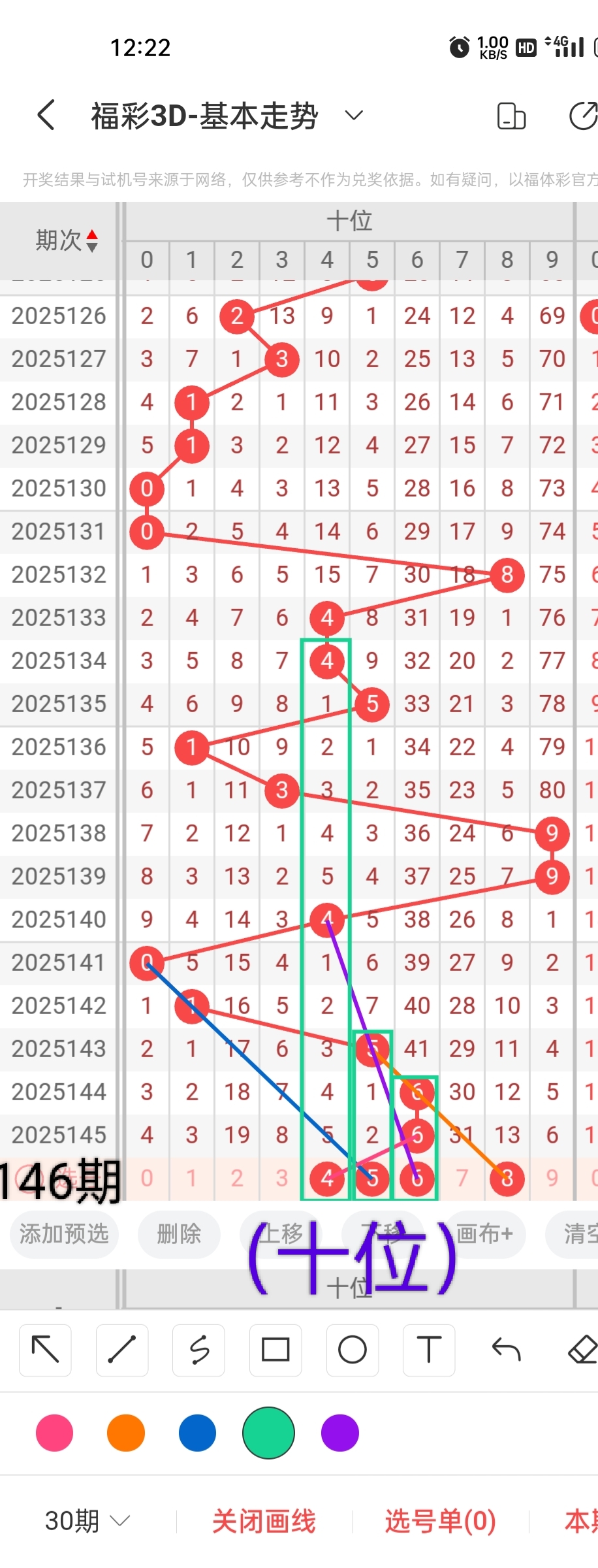The height and width of the screenshot is (1568, 598).
Task: Tap the 添加预选 button
Action: 63,1234
